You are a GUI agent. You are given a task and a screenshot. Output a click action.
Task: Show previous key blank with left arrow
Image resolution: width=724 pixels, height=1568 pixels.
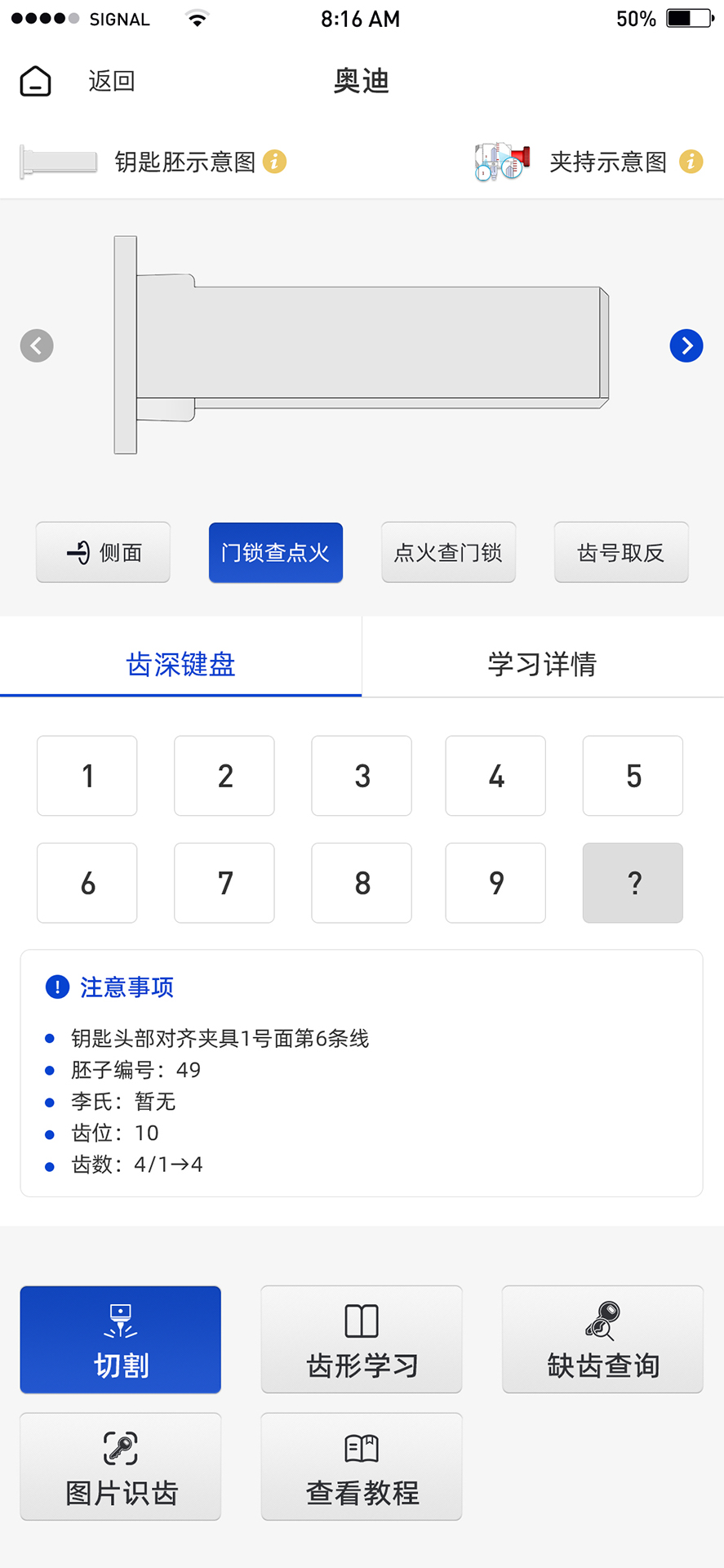click(37, 345)
